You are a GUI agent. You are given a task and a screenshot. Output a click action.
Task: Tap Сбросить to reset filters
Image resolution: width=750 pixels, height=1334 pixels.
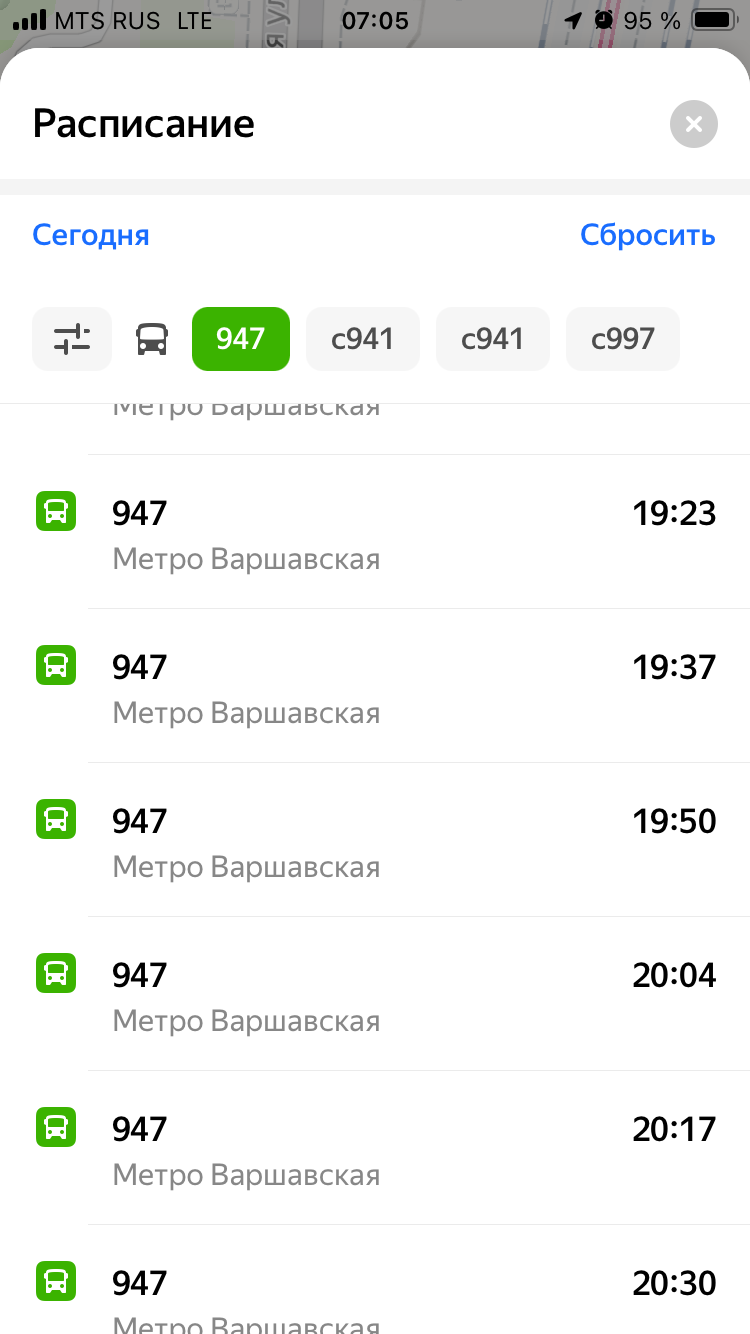coord(648,235)
